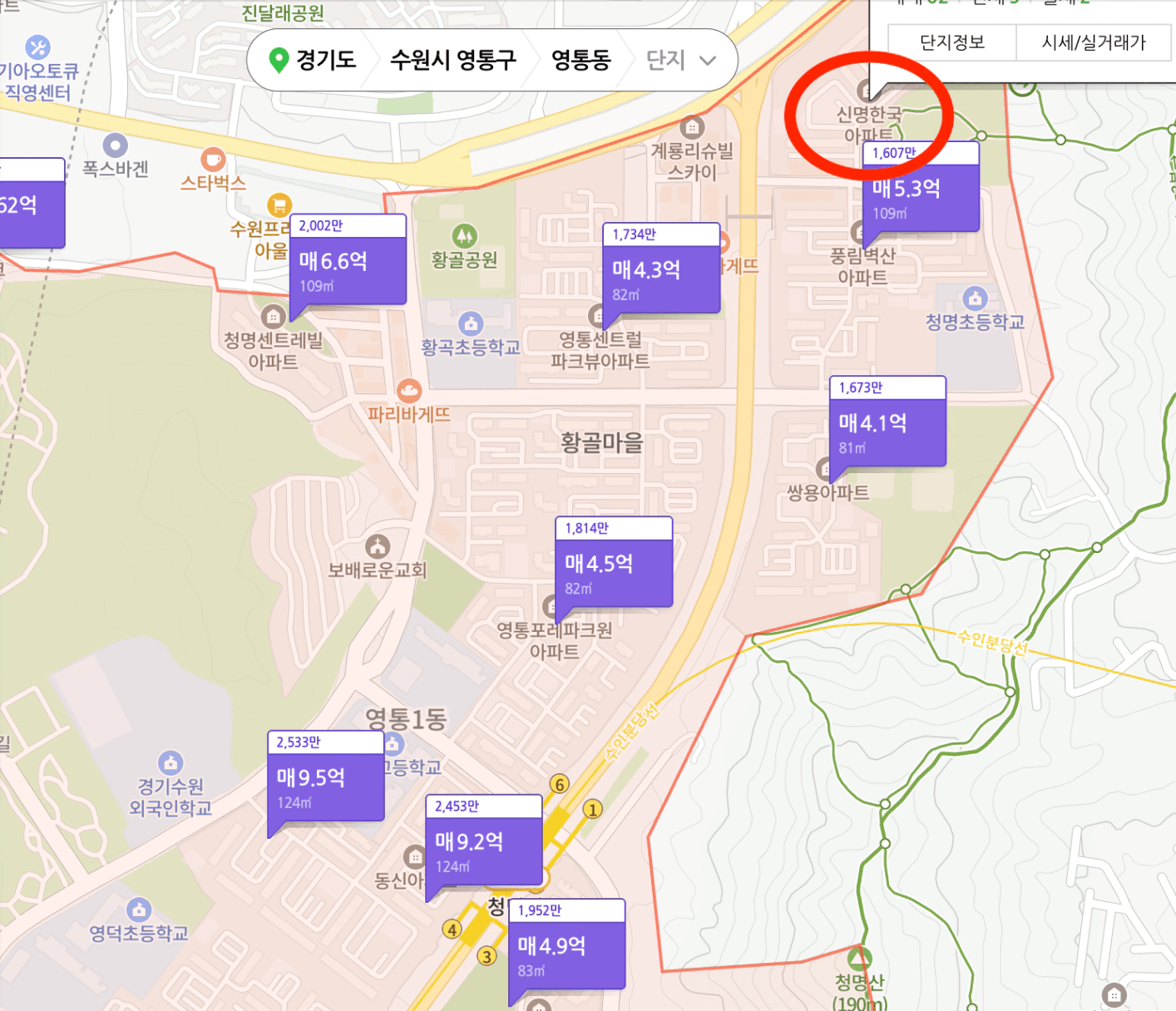Open the 매 4.5억 82㎡ price marker
1176x1011 pixels.
614,571
